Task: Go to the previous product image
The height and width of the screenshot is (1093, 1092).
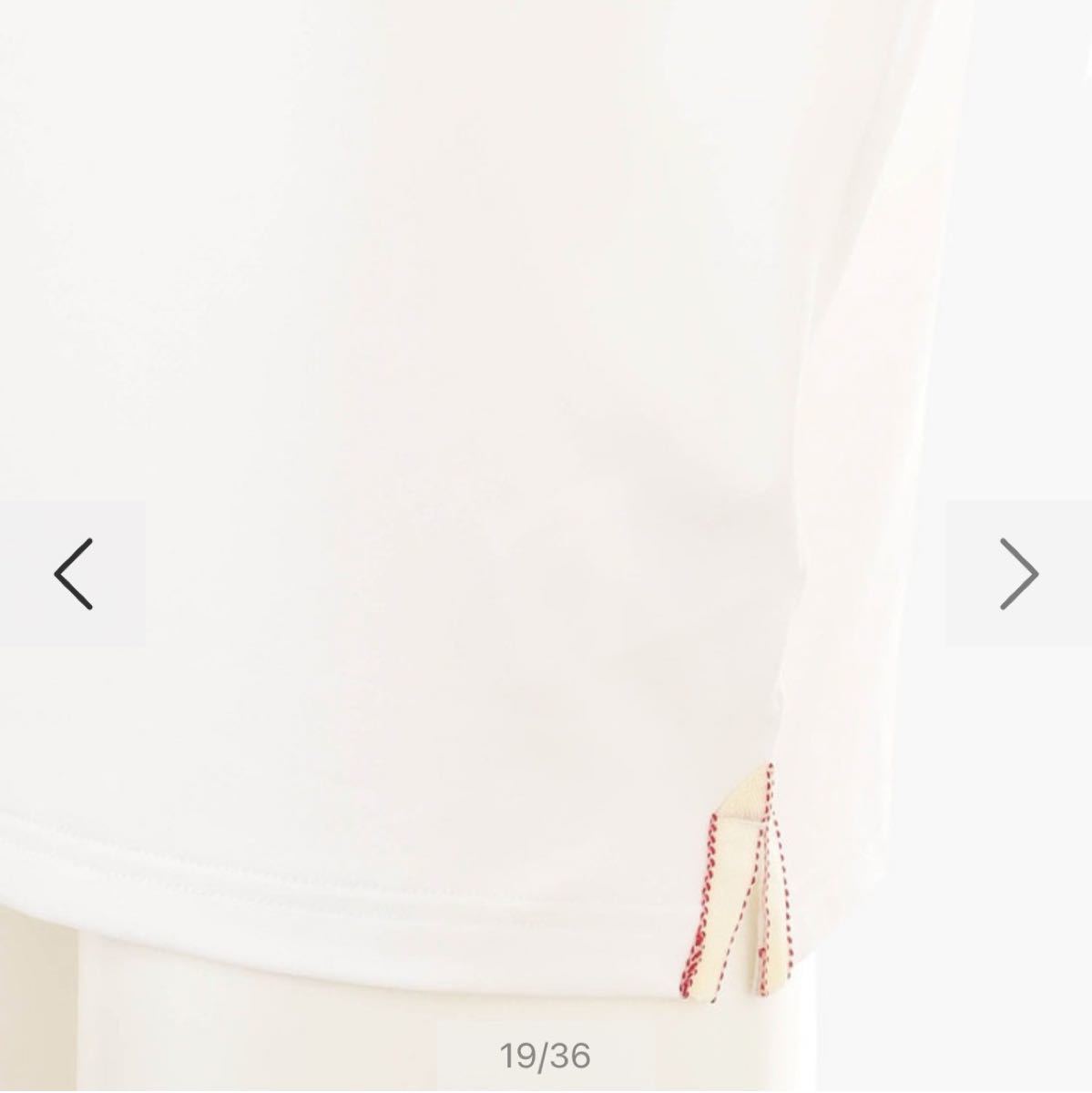Action: [73, 574]
